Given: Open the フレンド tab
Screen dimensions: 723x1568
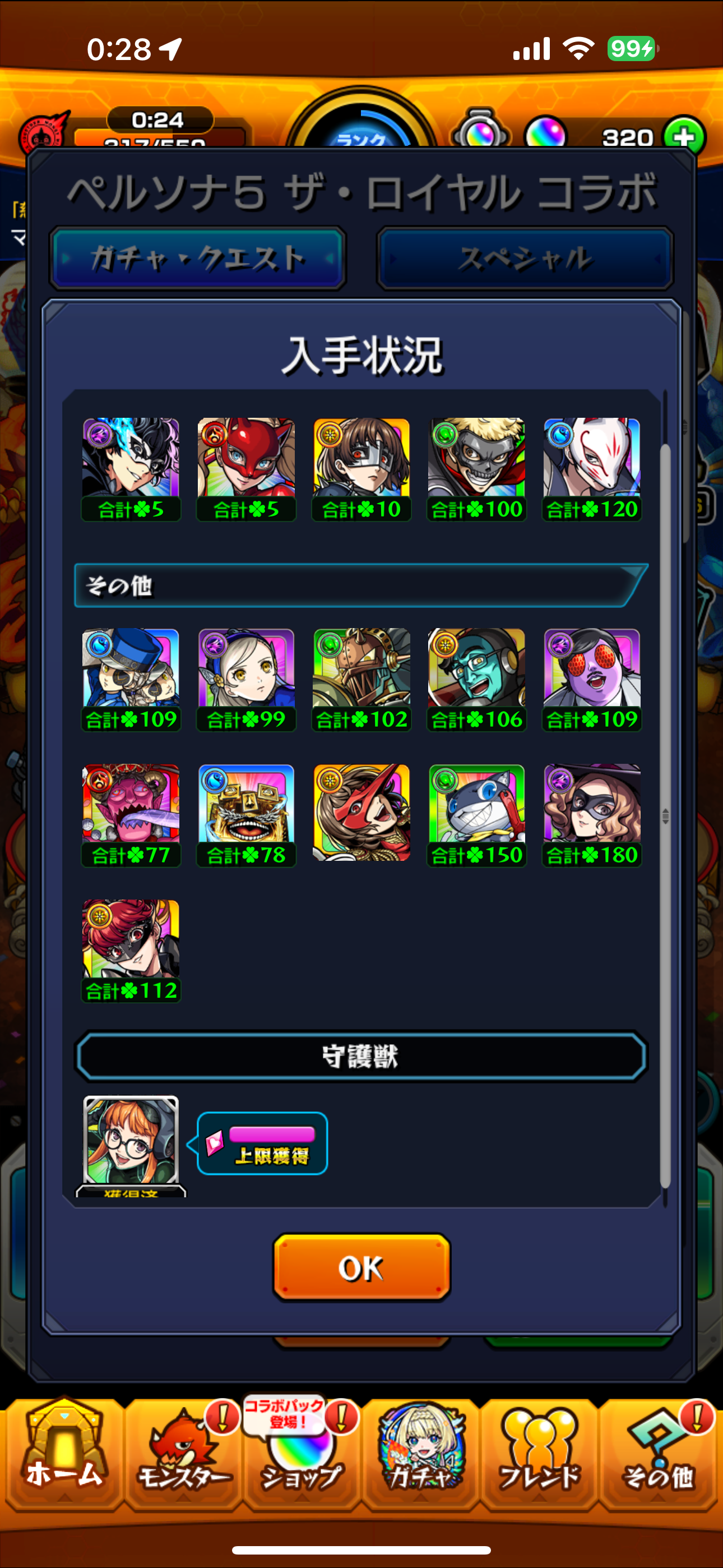Looking at the screenshot, I should coord(539,1453).
